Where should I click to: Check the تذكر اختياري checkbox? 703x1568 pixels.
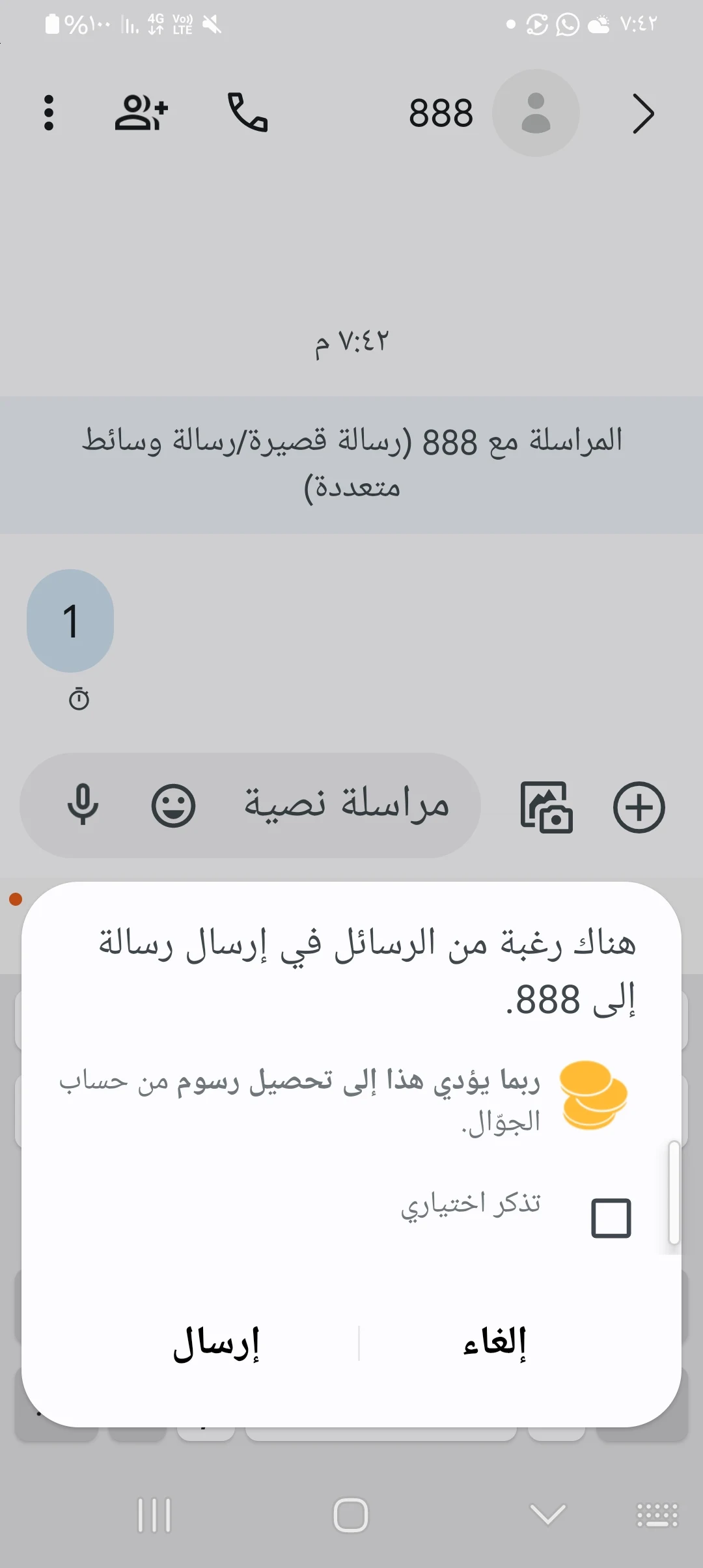coord(611,1218)
